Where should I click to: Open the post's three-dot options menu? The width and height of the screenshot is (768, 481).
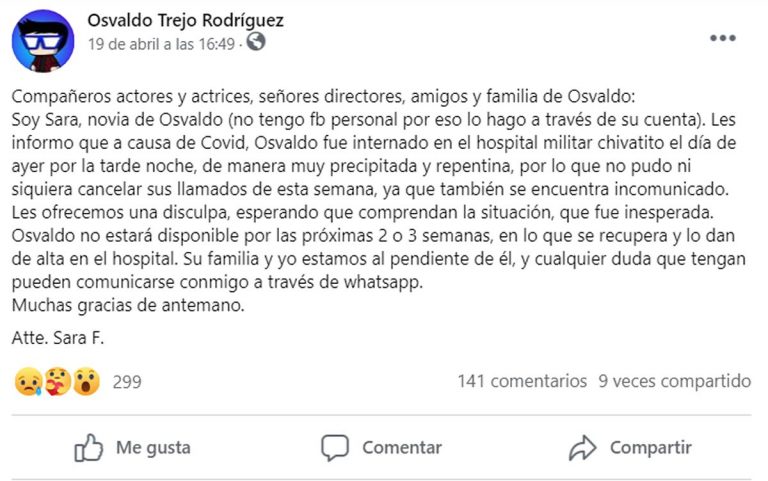coord(722,38)
